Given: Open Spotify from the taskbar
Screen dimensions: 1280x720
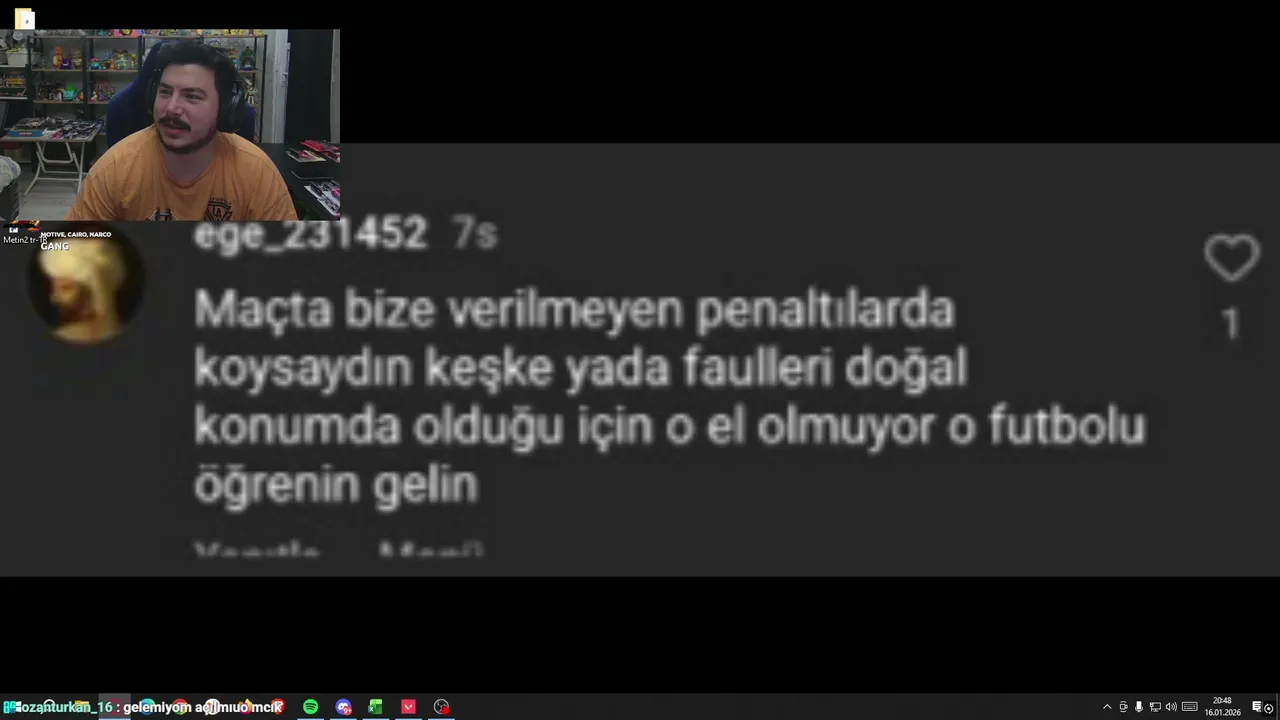Looking at the screenshot, I should coord(310,707).
